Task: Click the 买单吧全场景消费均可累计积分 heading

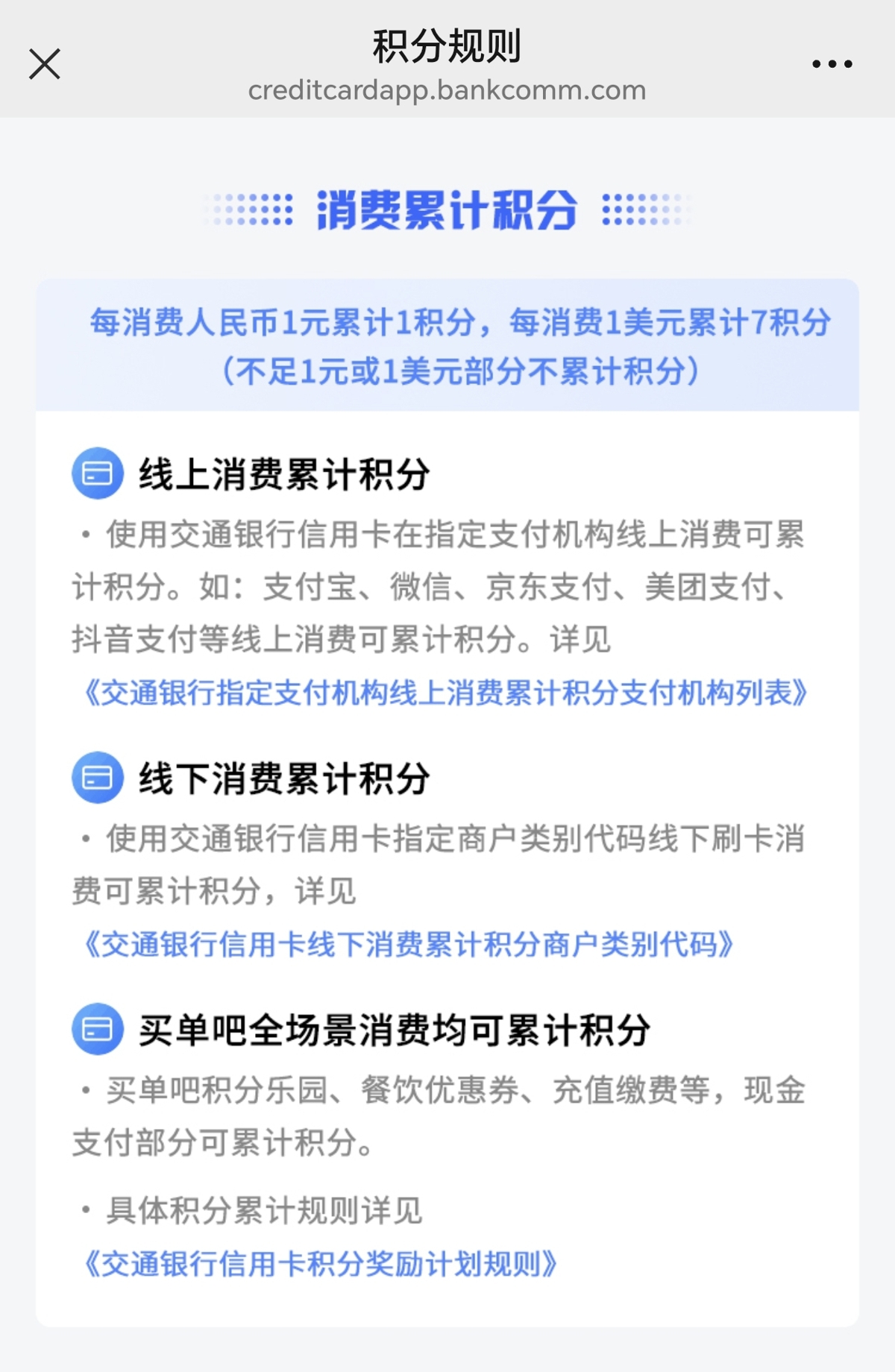Action: click(x=395, y=1033)
